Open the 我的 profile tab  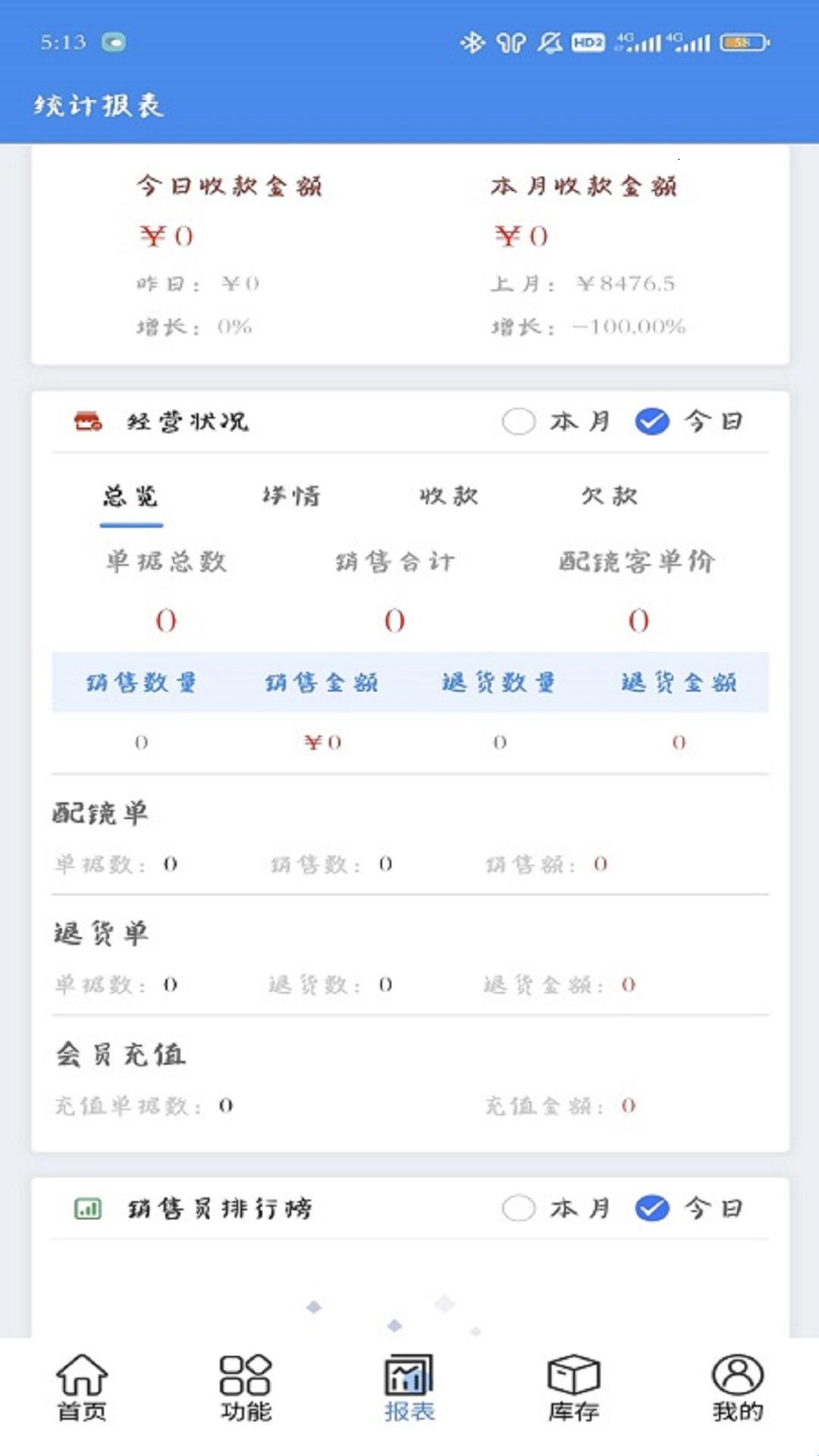(737, 1387)
